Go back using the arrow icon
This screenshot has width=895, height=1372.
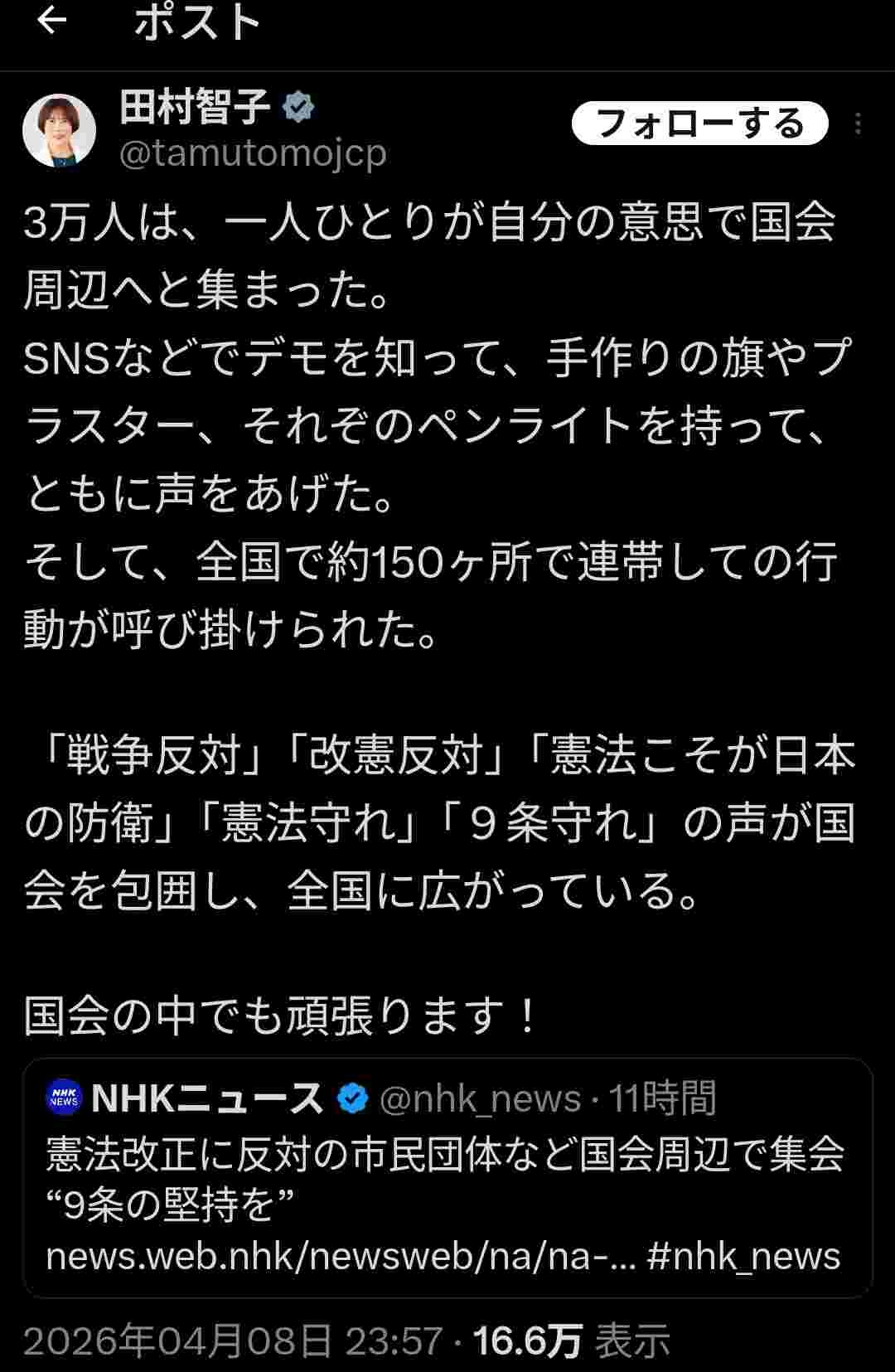click(x=51, y=22)
